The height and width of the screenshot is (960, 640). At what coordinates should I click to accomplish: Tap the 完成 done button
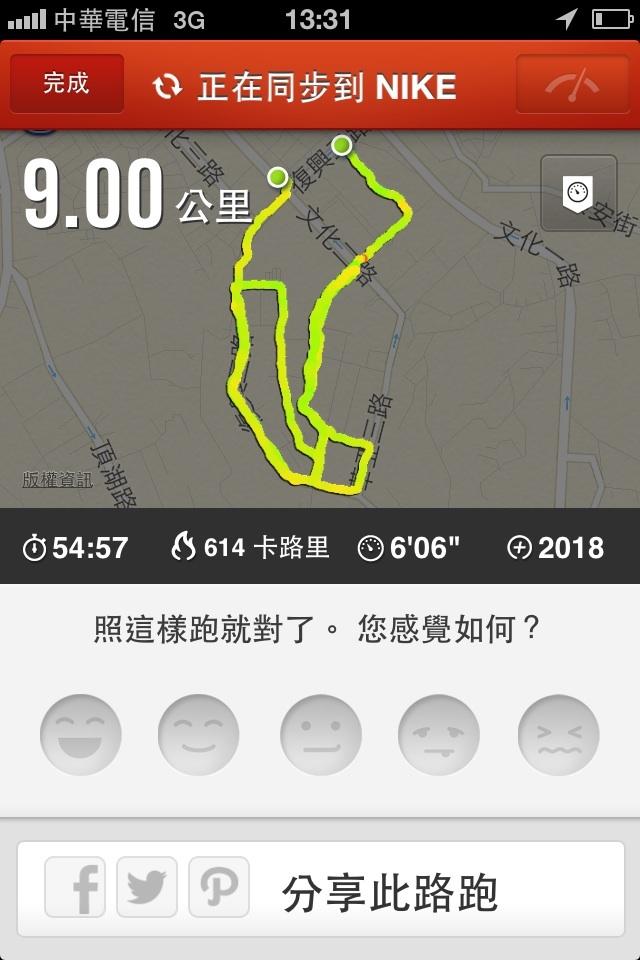[x=67, y=84]
